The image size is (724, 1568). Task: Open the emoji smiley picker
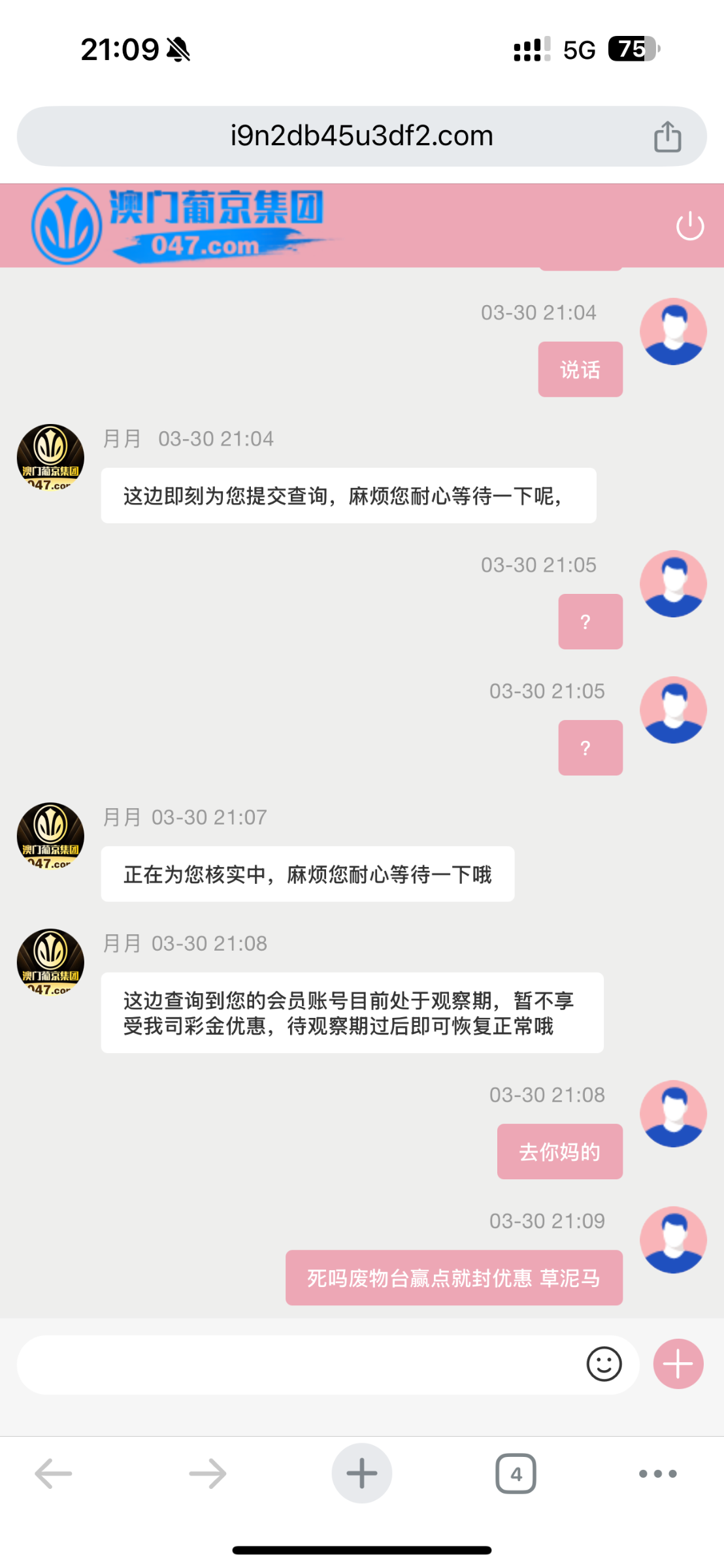pyautogui.click(x=604, y=1364)
